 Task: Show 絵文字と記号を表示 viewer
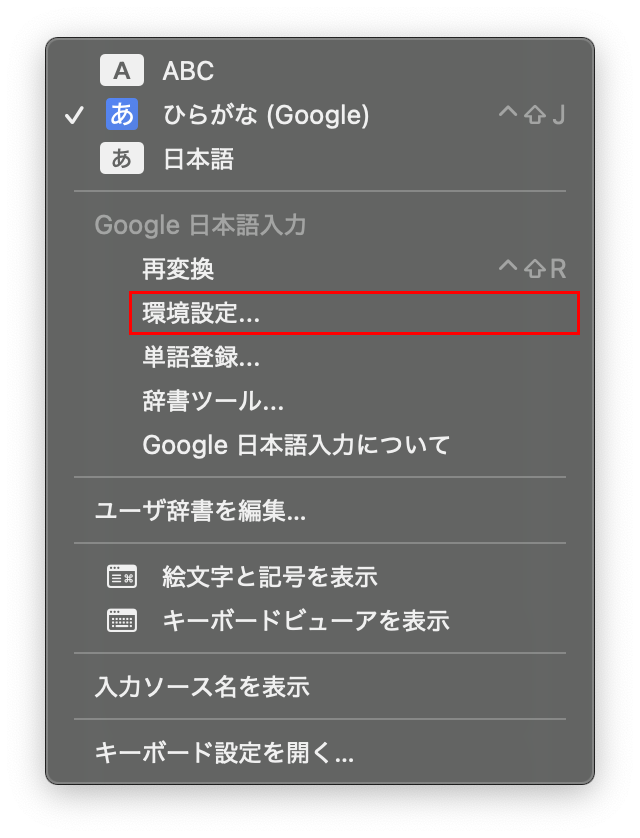click(269, 577)
